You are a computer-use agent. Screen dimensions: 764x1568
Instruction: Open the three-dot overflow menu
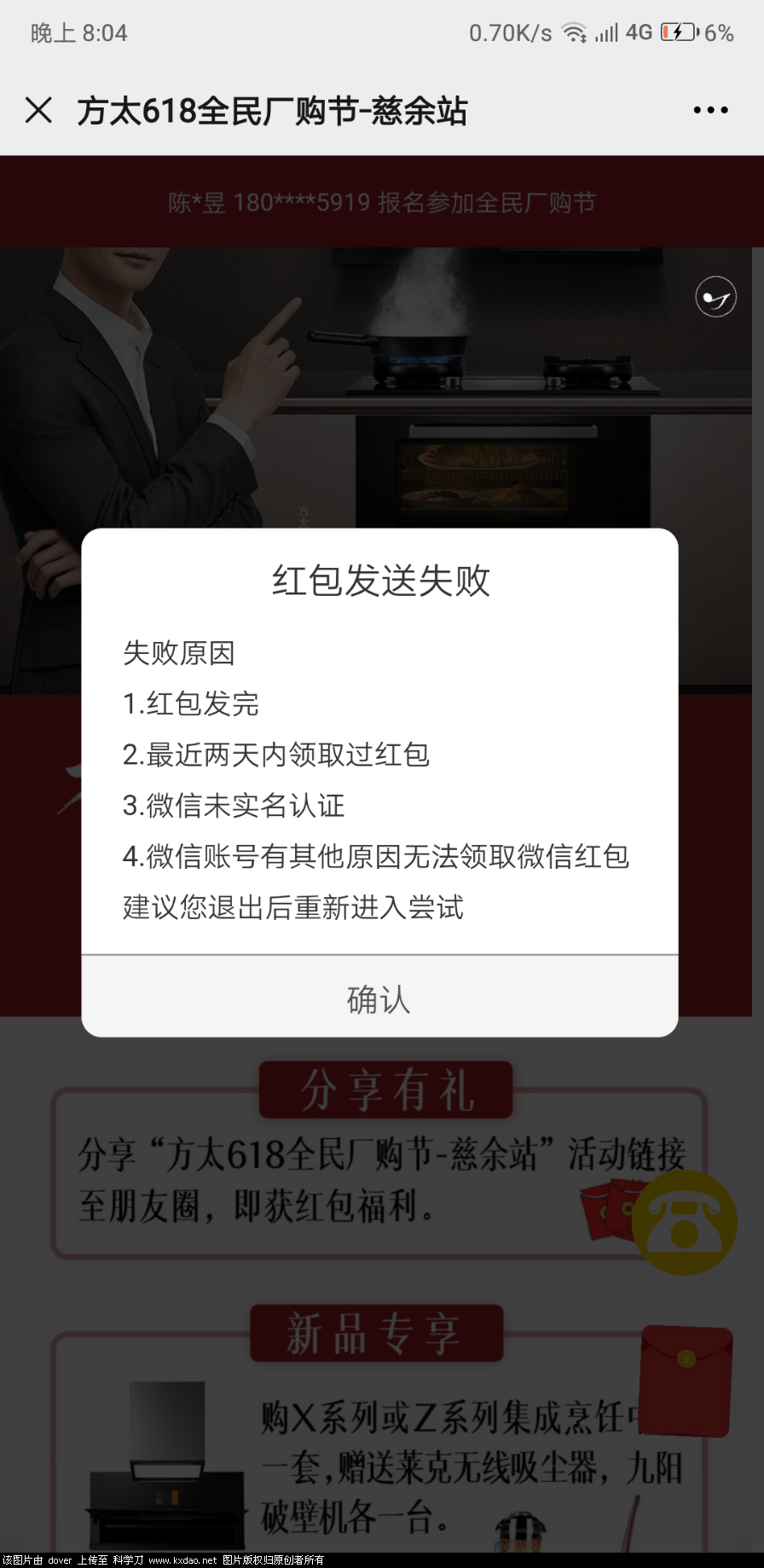point(710,110)
